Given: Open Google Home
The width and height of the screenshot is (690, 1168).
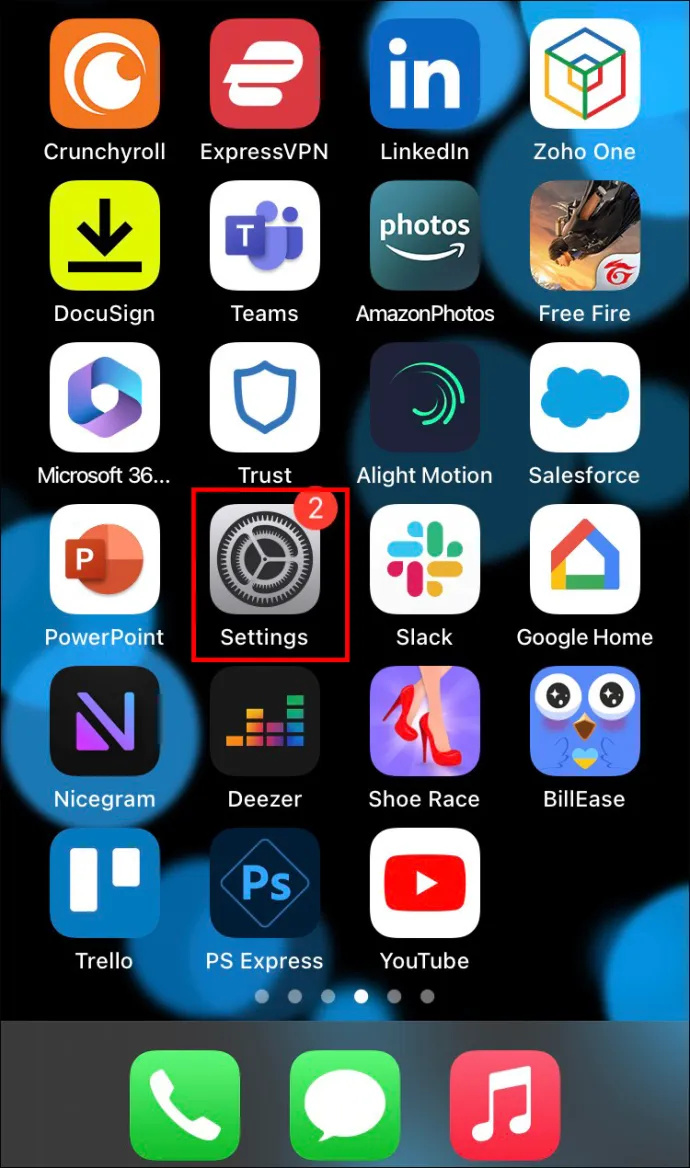Looking at the screenshot, I should (585, 559).
